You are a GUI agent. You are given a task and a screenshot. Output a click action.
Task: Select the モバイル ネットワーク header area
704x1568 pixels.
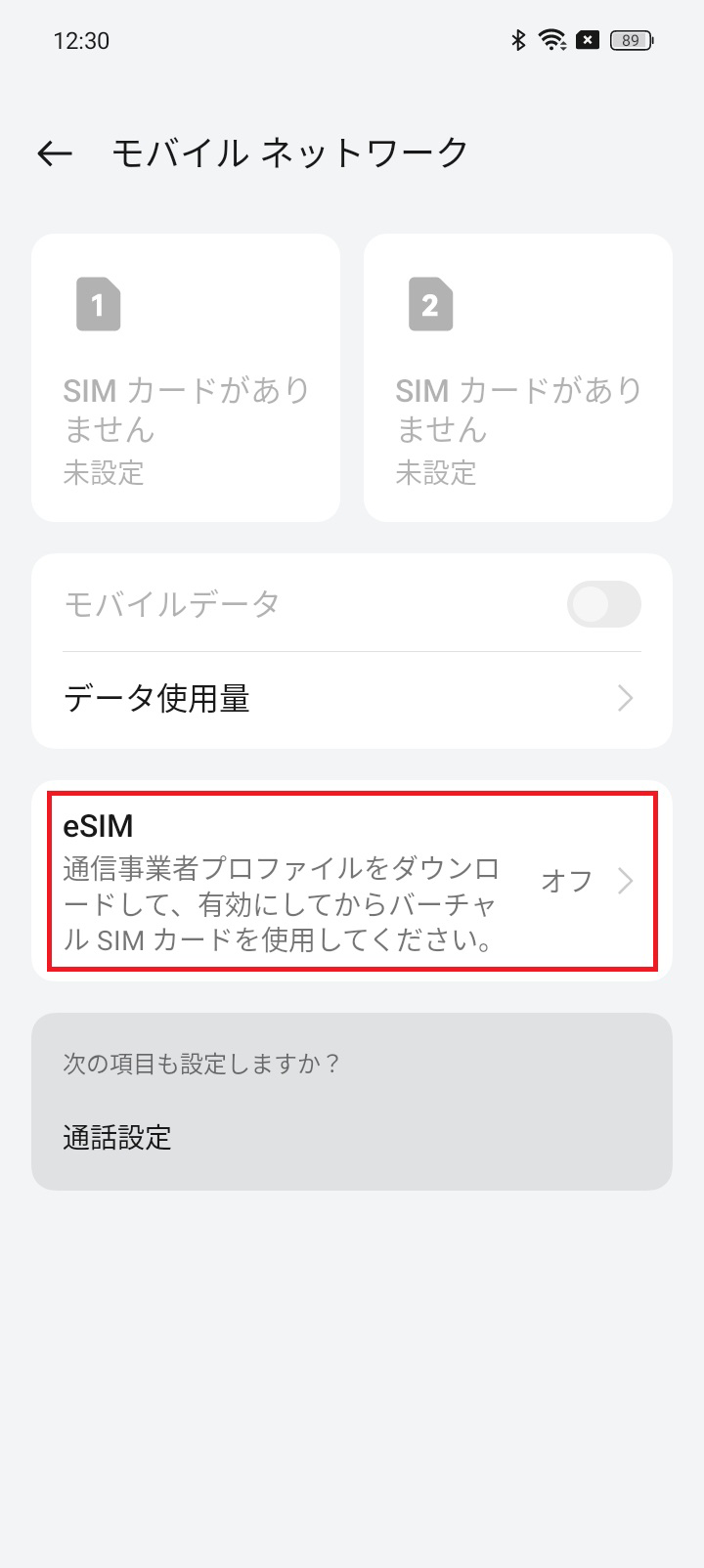click(x=290, y=152)
